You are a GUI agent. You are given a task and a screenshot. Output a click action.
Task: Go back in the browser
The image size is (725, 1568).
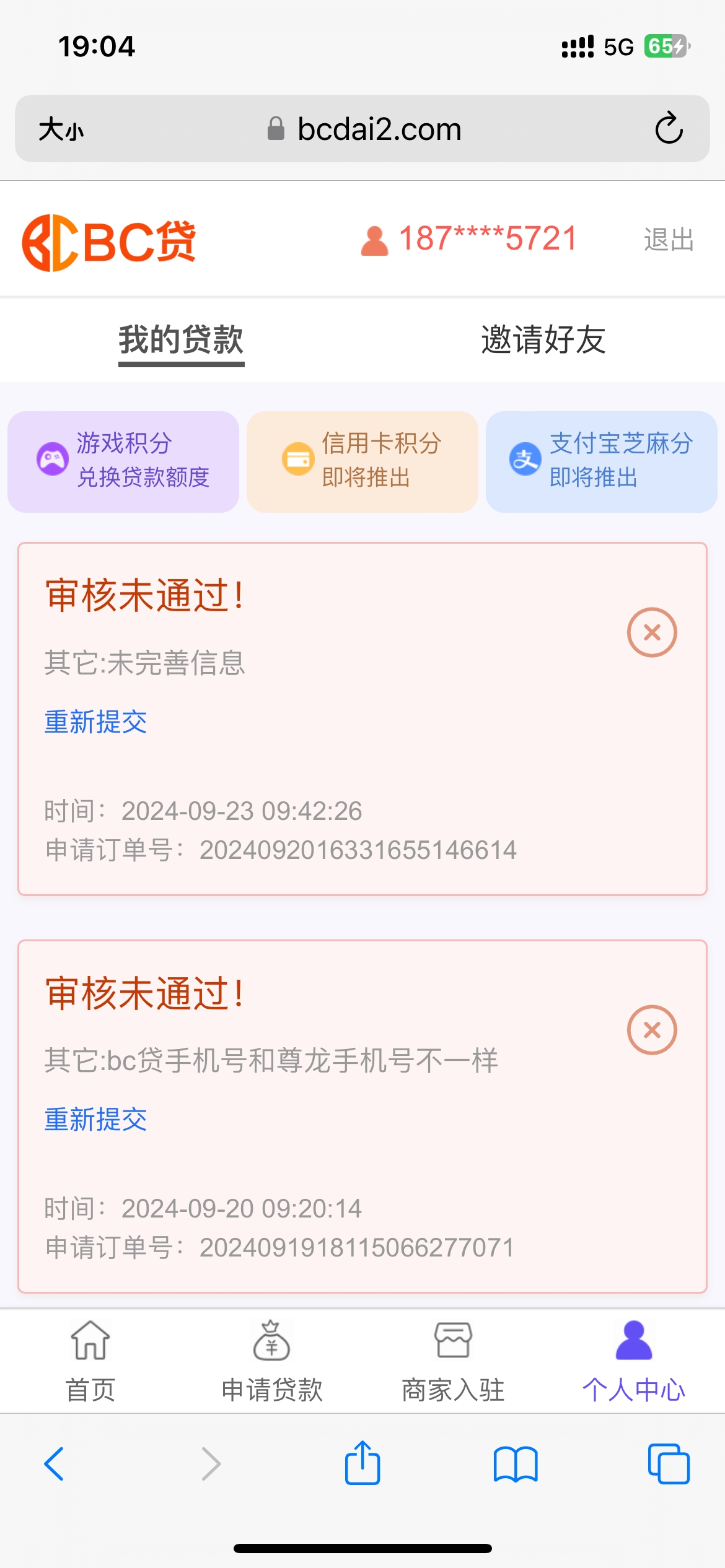pyautogui.click(x=54, y=1463)
